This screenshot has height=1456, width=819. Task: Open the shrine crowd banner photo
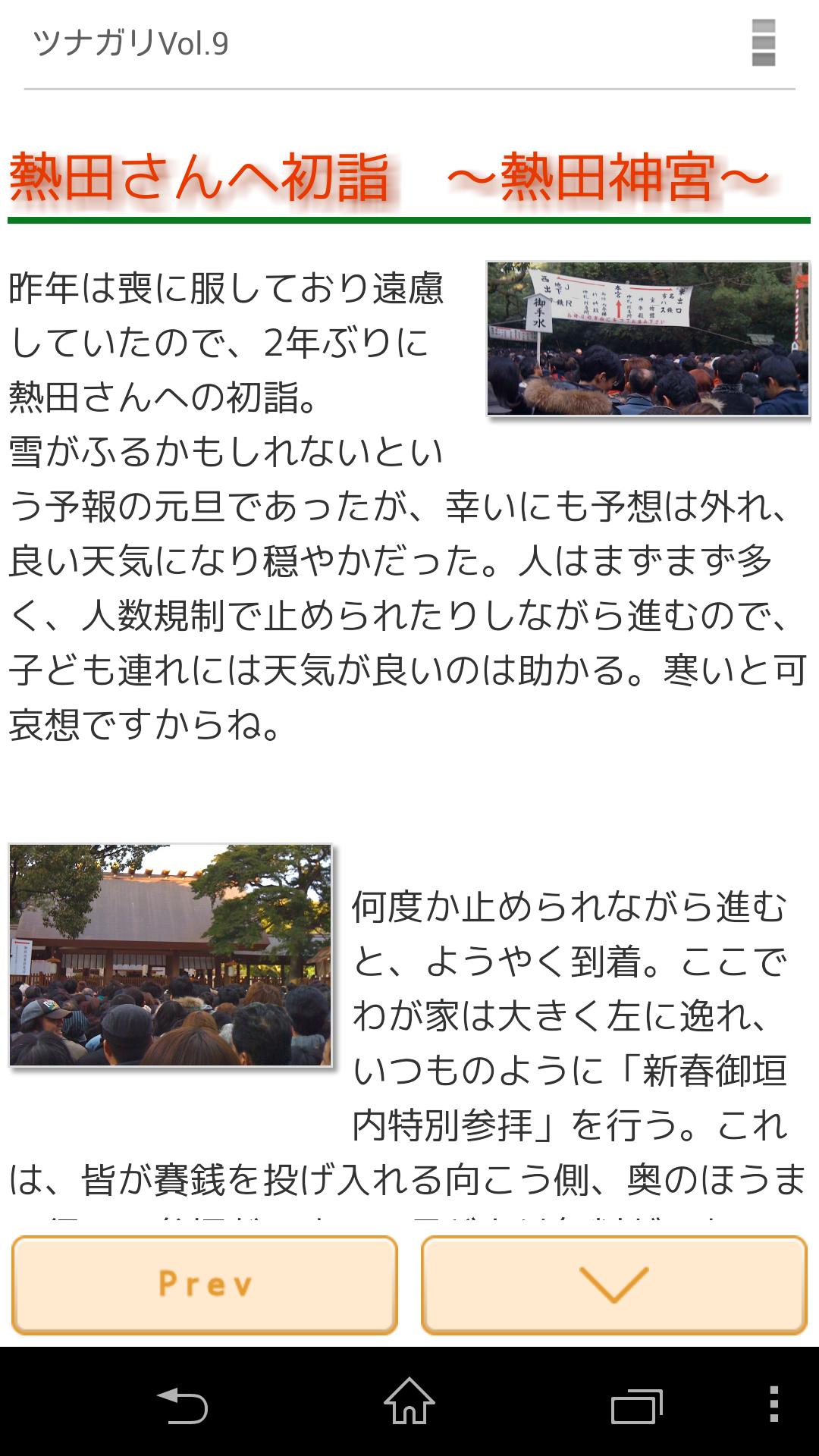[648, 339]
